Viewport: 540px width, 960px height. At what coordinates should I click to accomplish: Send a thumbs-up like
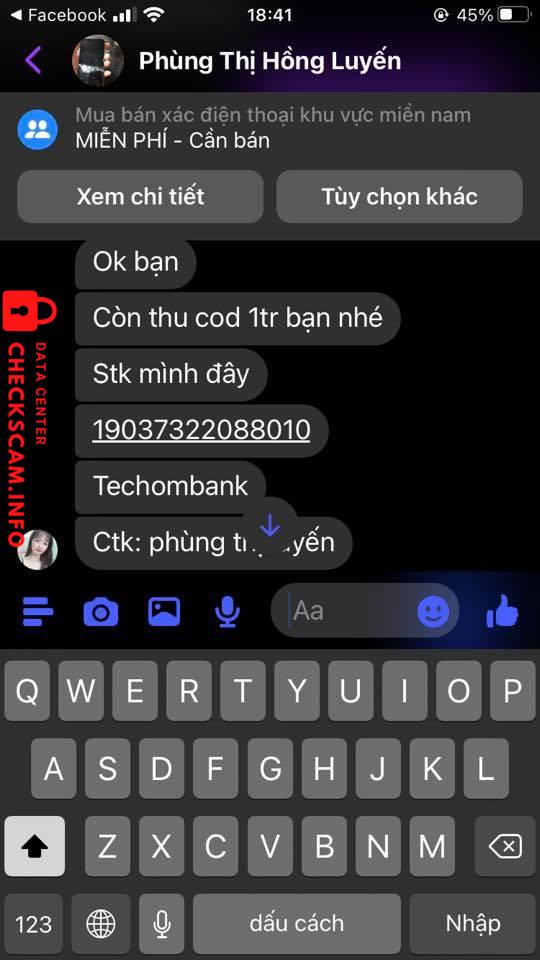click(503, 611)
